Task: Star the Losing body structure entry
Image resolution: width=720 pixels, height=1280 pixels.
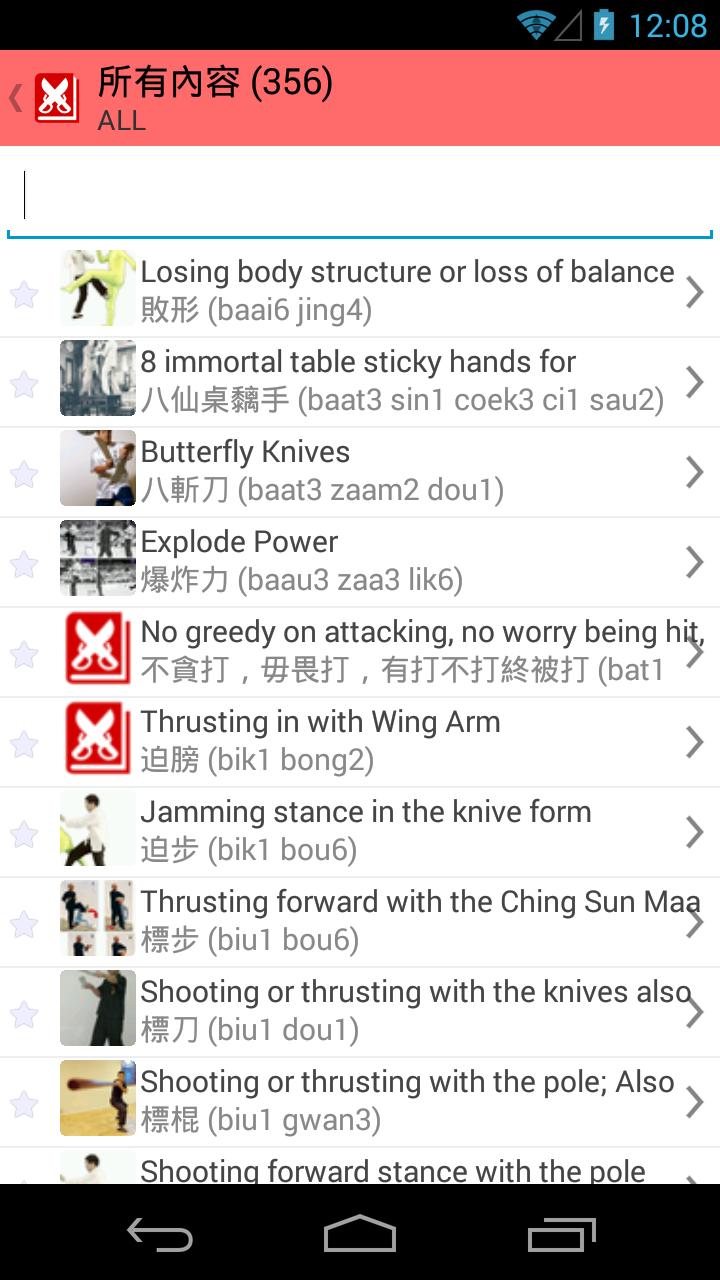Action: pyautogui.click(x=24, y=294)
